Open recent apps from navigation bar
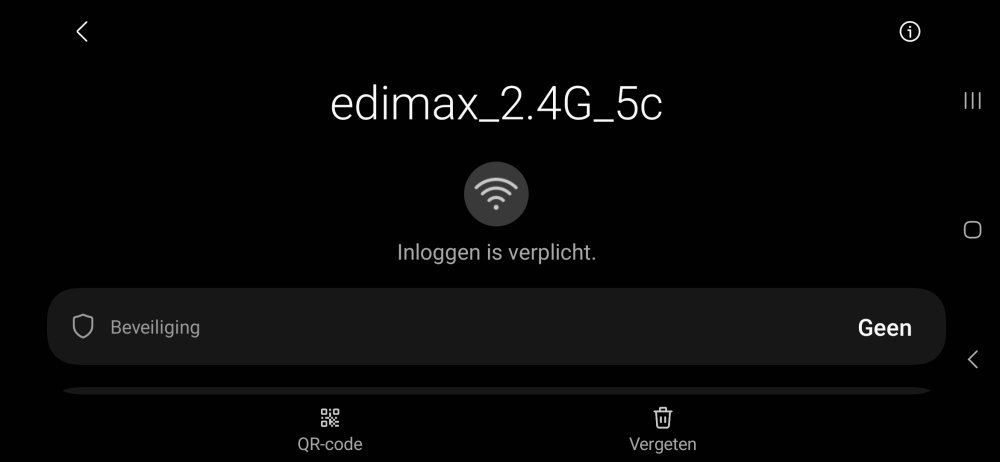The height and width of the screenshot is (462, 1000). pyautogui.click(x=972, y=100)
